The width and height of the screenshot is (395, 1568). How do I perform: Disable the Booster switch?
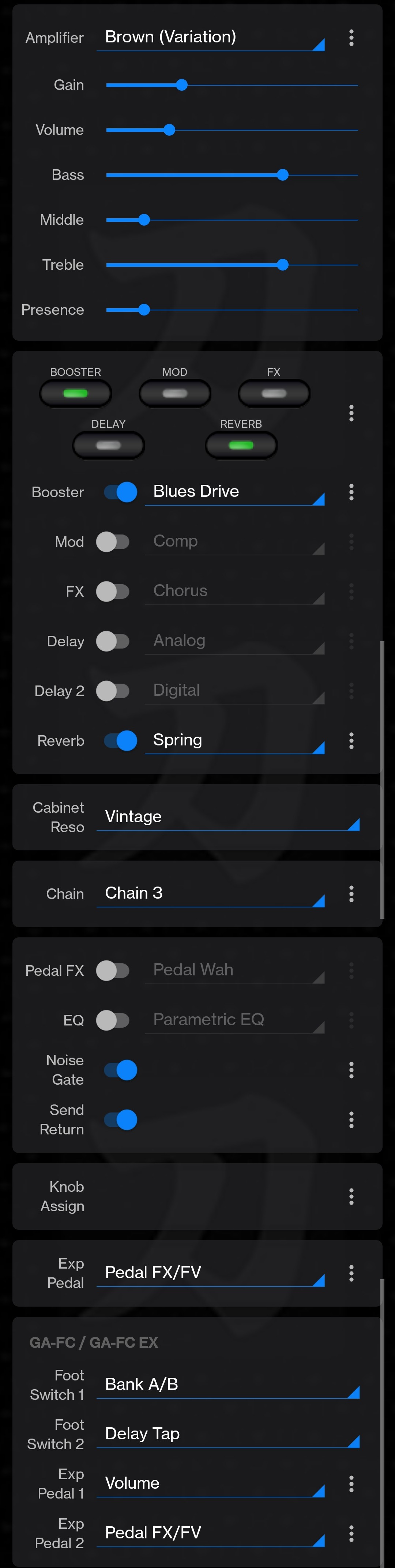(120, 492)
